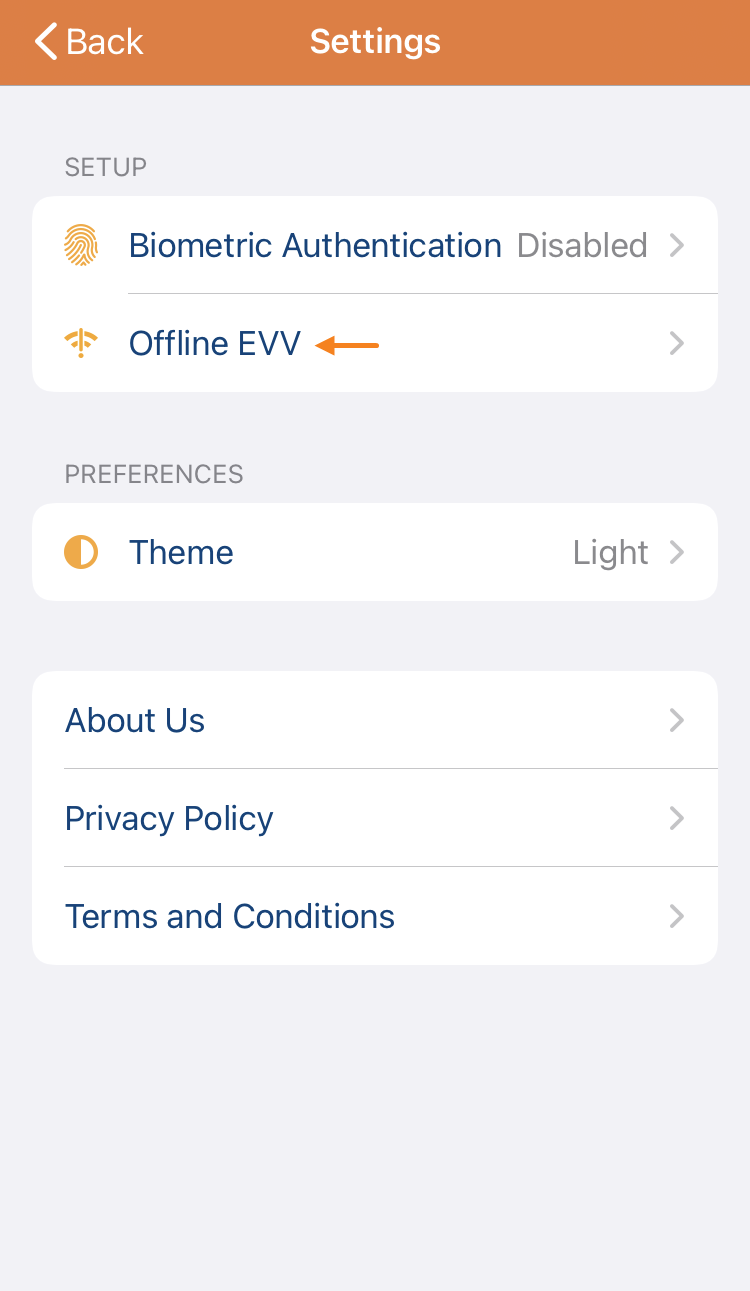Open the Offline EVV setting

click(x=214, y=343)
